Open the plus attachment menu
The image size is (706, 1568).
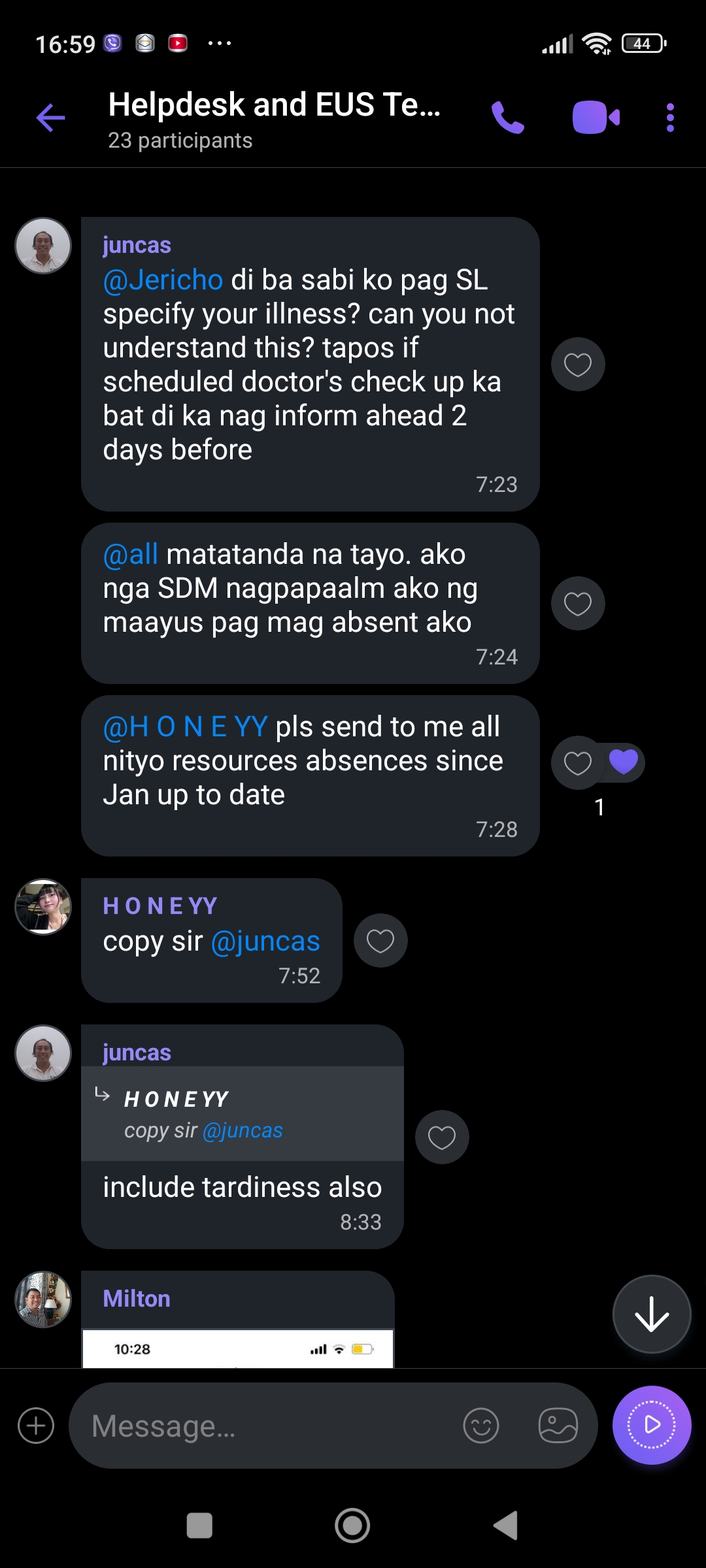point(37,1426)
